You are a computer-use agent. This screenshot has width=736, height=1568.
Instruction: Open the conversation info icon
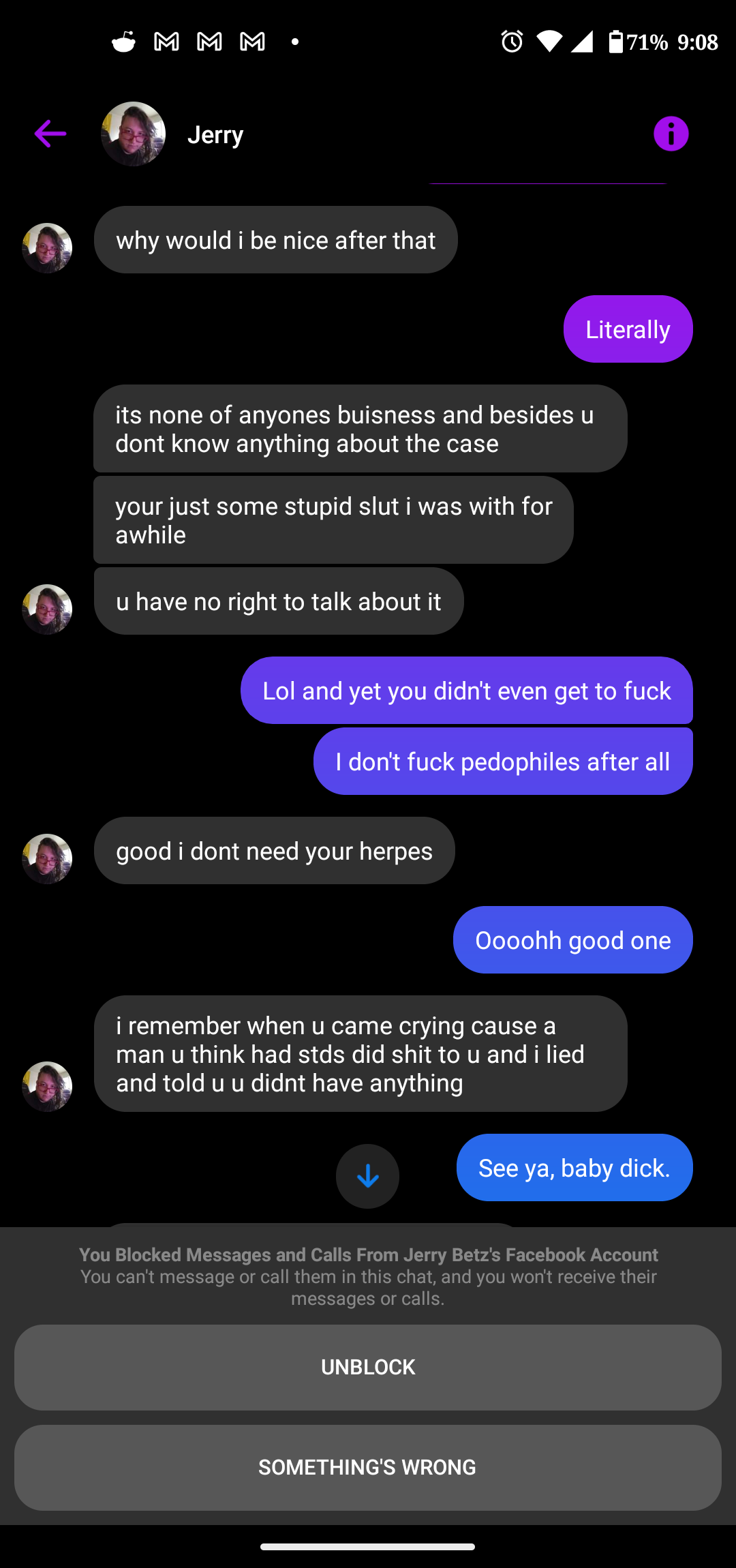click(x=671, y=134)
